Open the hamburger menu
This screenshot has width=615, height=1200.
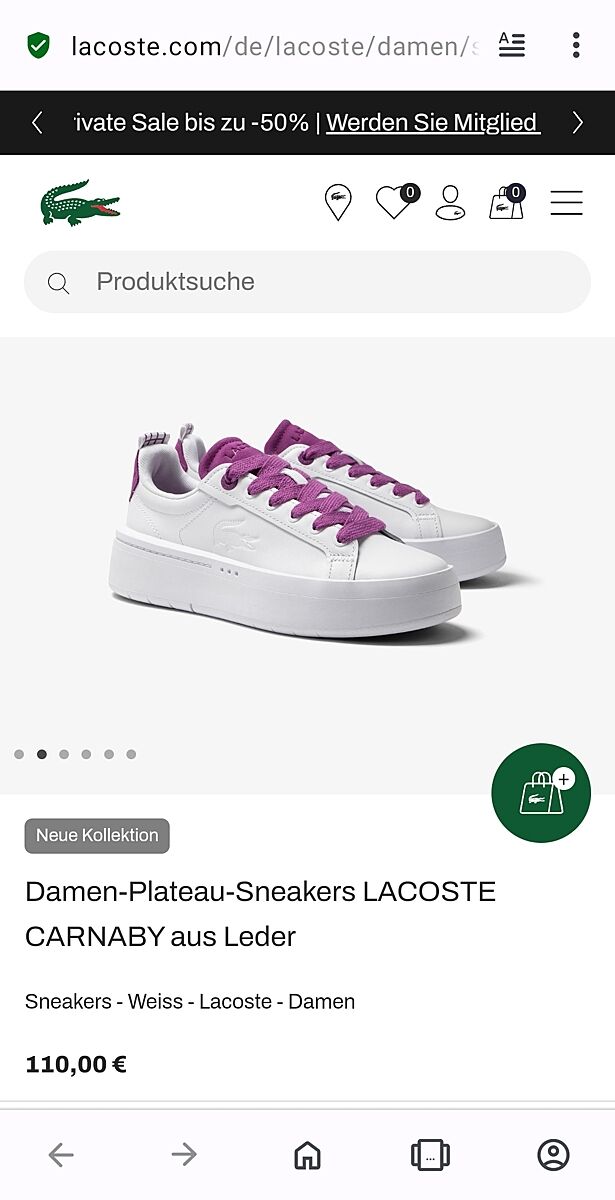(x=566, y=202)
